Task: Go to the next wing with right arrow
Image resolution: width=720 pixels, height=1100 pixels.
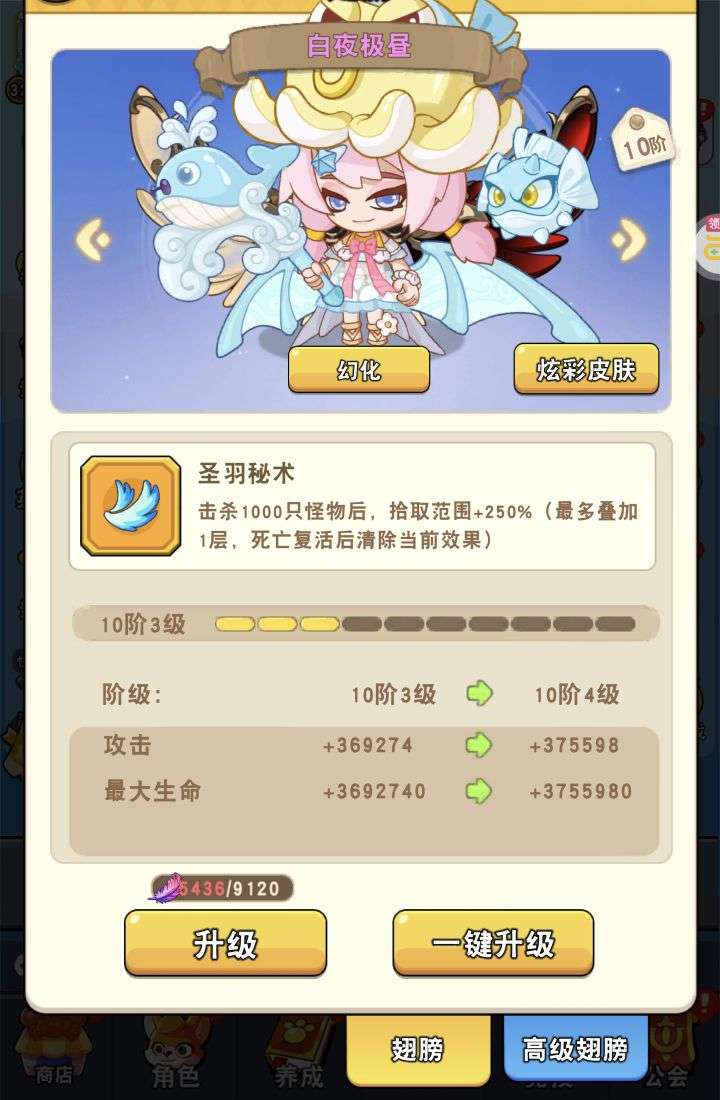Action: point(629,240)
